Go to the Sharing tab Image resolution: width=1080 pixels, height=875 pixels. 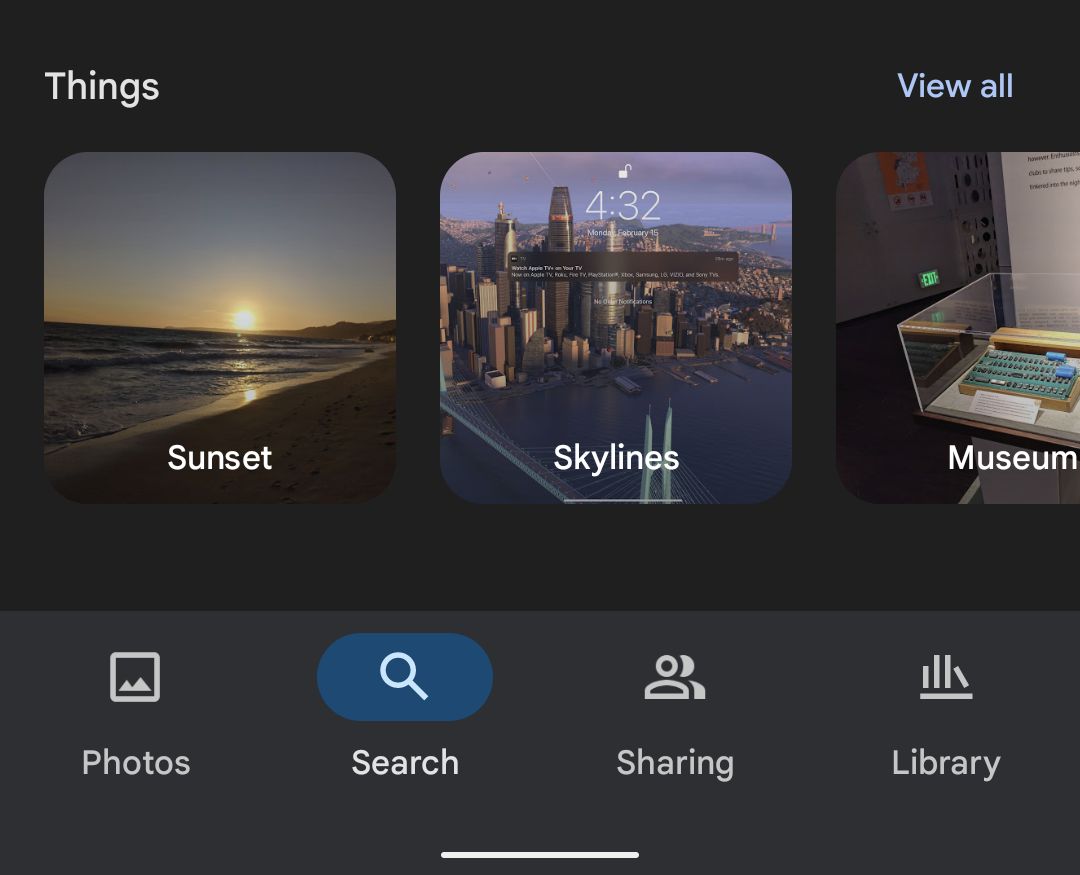[x=675, y=712]
